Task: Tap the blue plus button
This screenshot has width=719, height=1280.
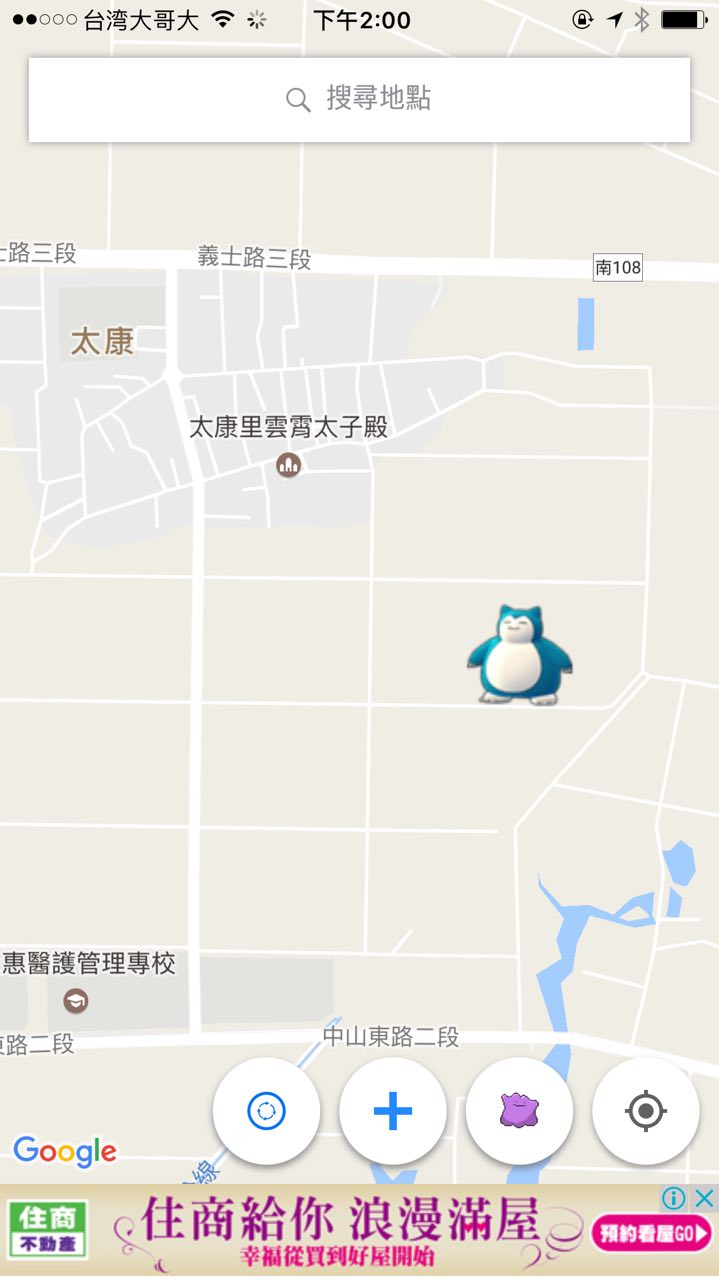Action: click(x=393, y=1111)
